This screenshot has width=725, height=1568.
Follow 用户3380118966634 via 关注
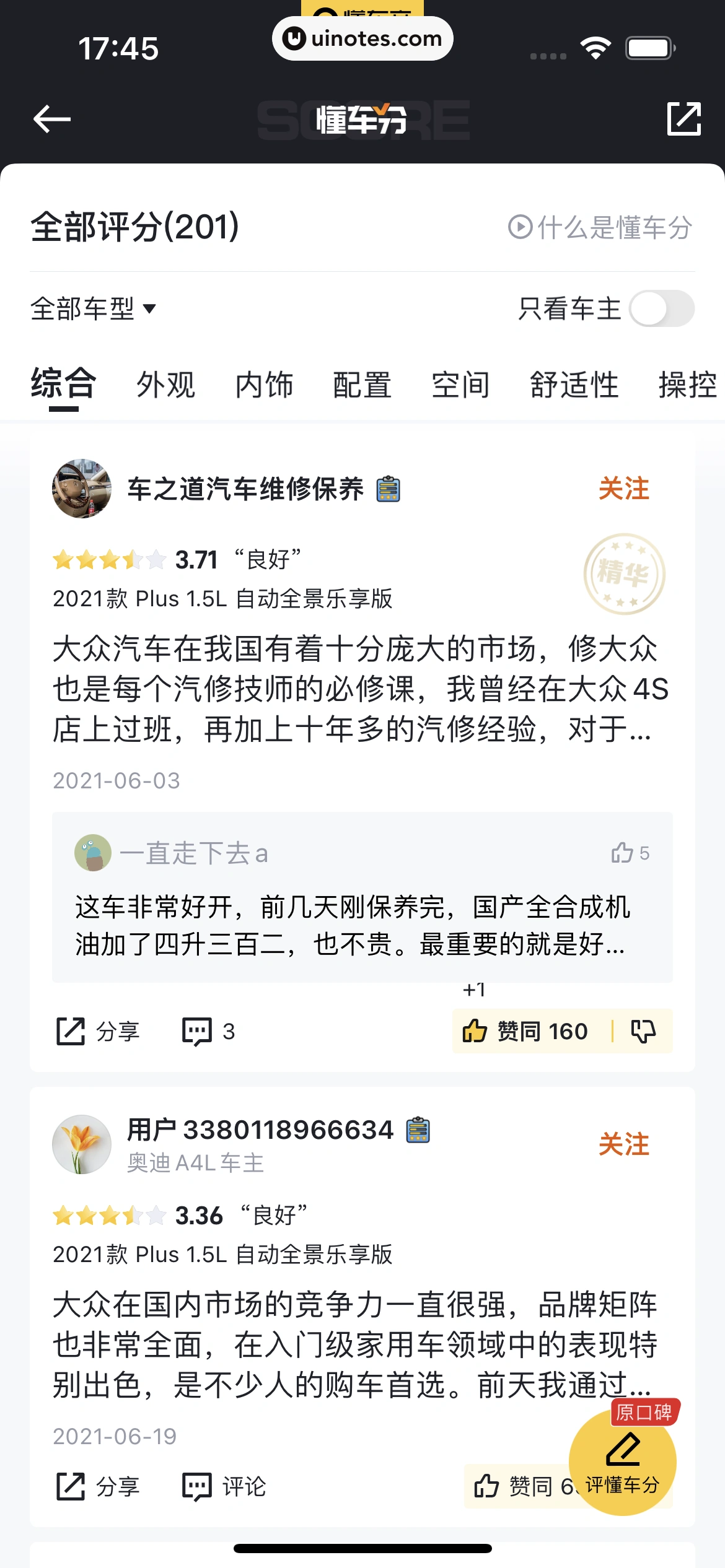coord(623,1144)
